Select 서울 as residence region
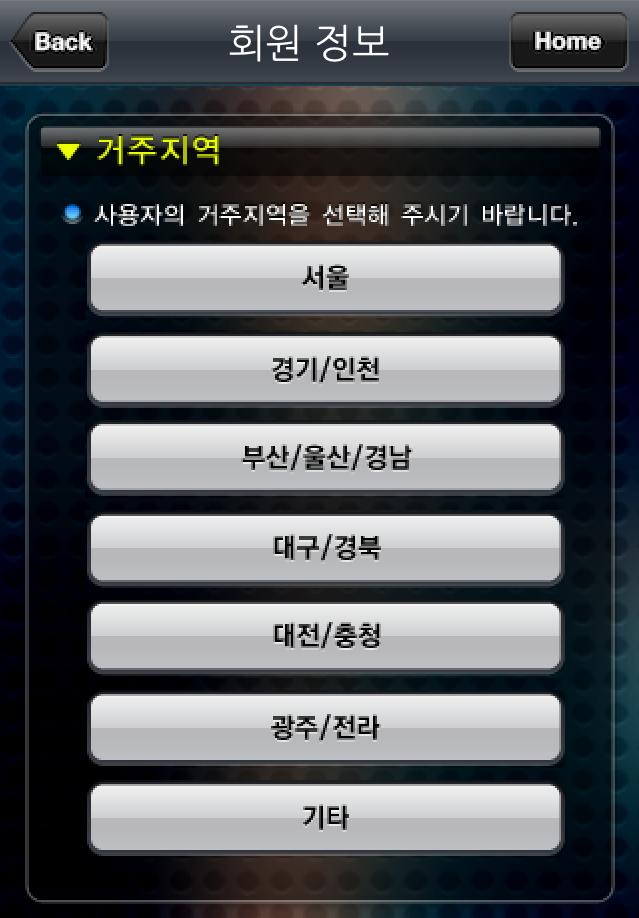The width and height of the screenshot is (639, 918). [325, 279]
